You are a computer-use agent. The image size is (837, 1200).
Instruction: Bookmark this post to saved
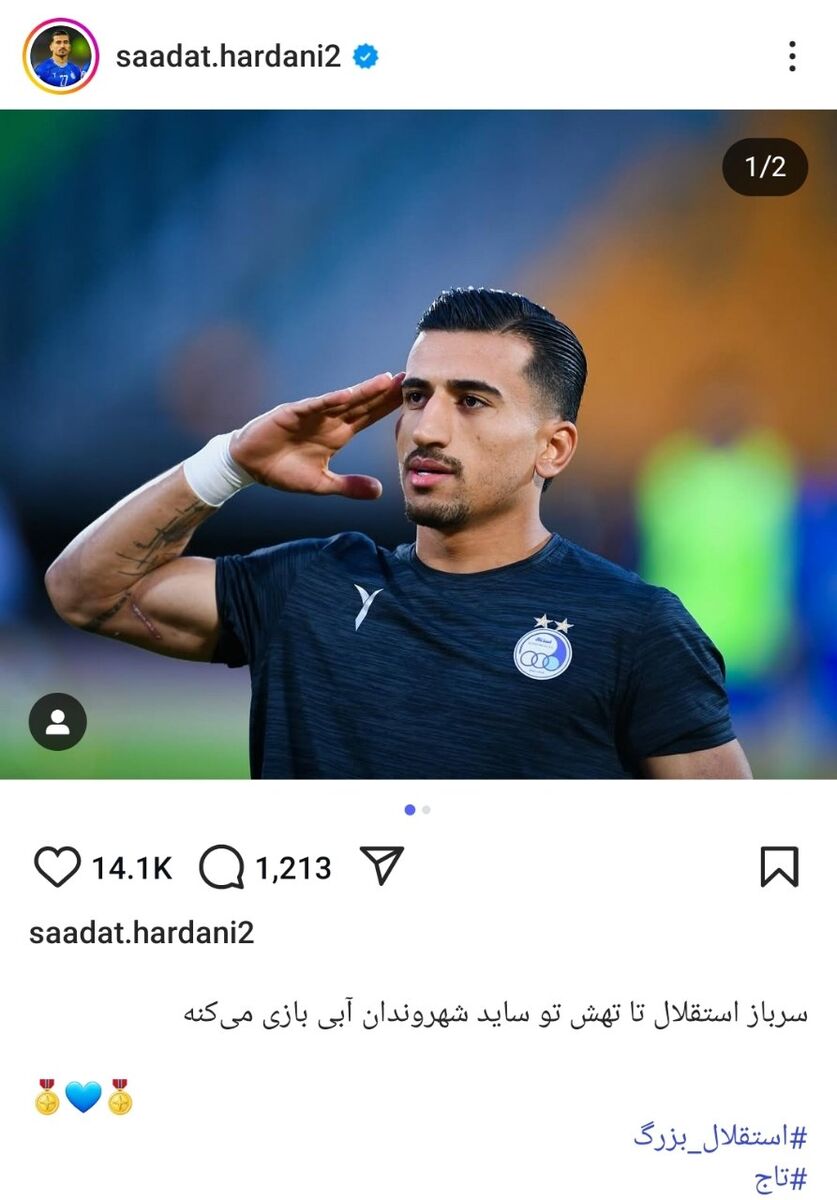click(x=779, y=867)
